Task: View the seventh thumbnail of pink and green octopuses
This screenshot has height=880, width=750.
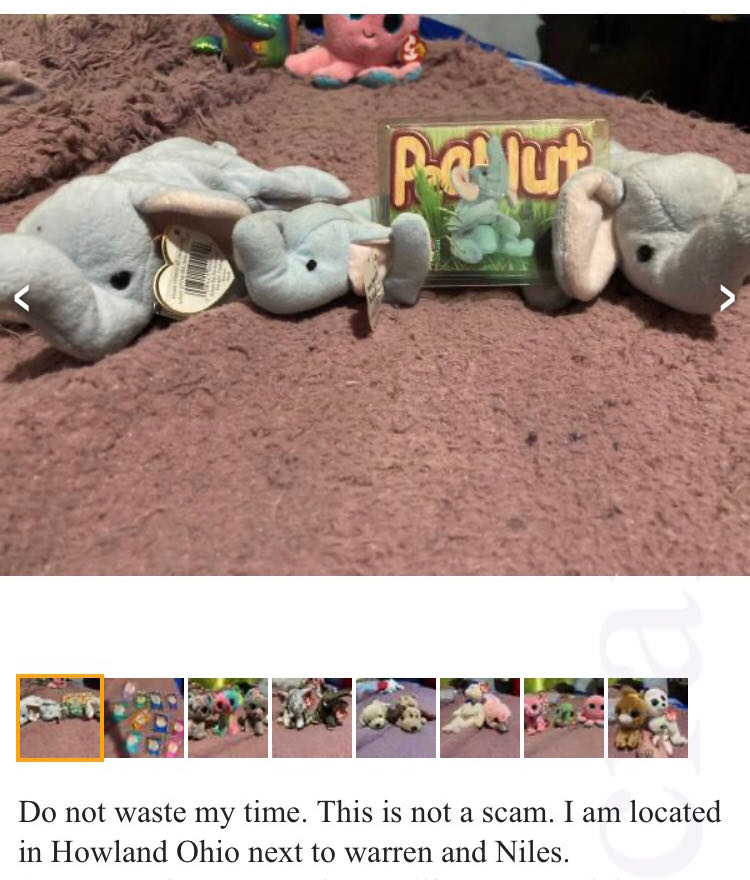Action: (564, 718)
